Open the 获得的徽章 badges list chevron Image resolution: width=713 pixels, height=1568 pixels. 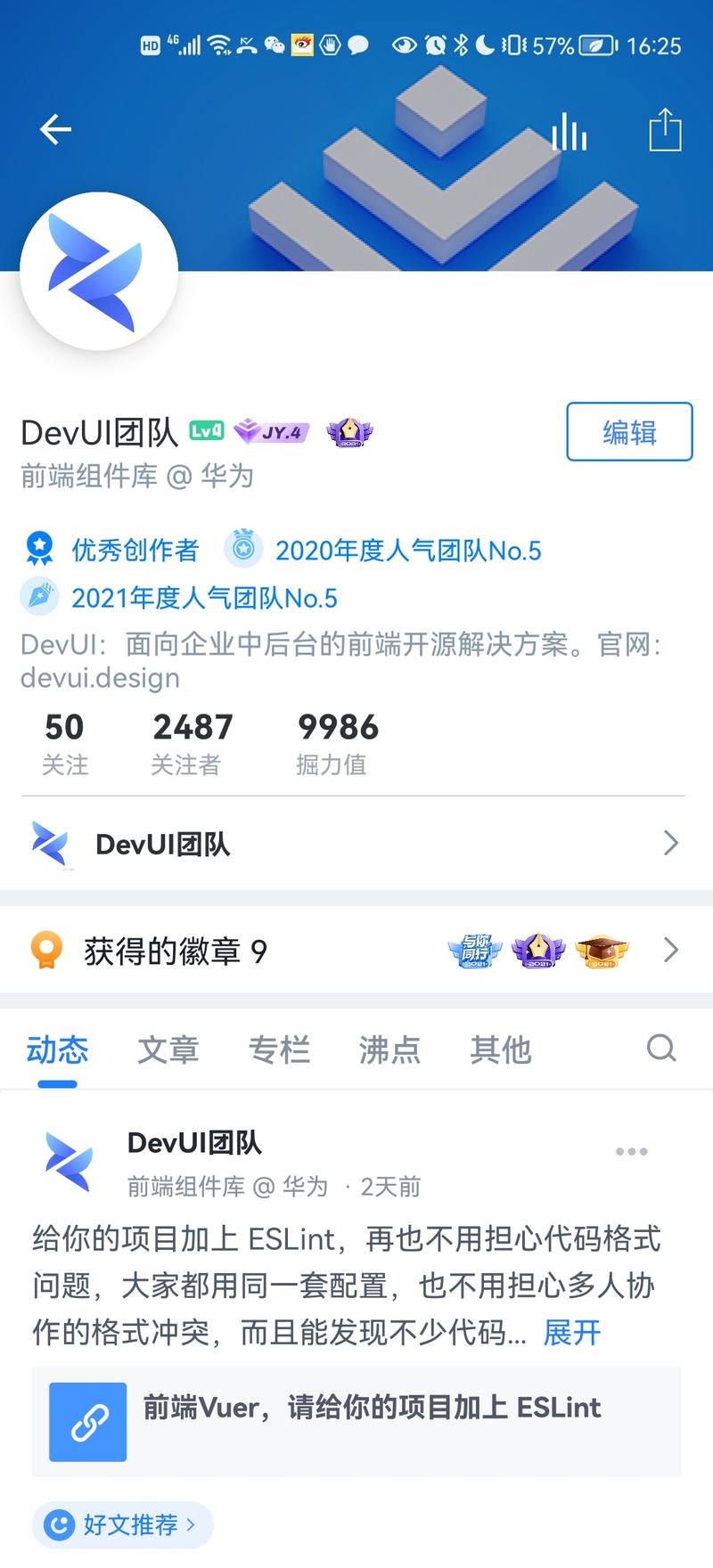click(x=670, y=950)
